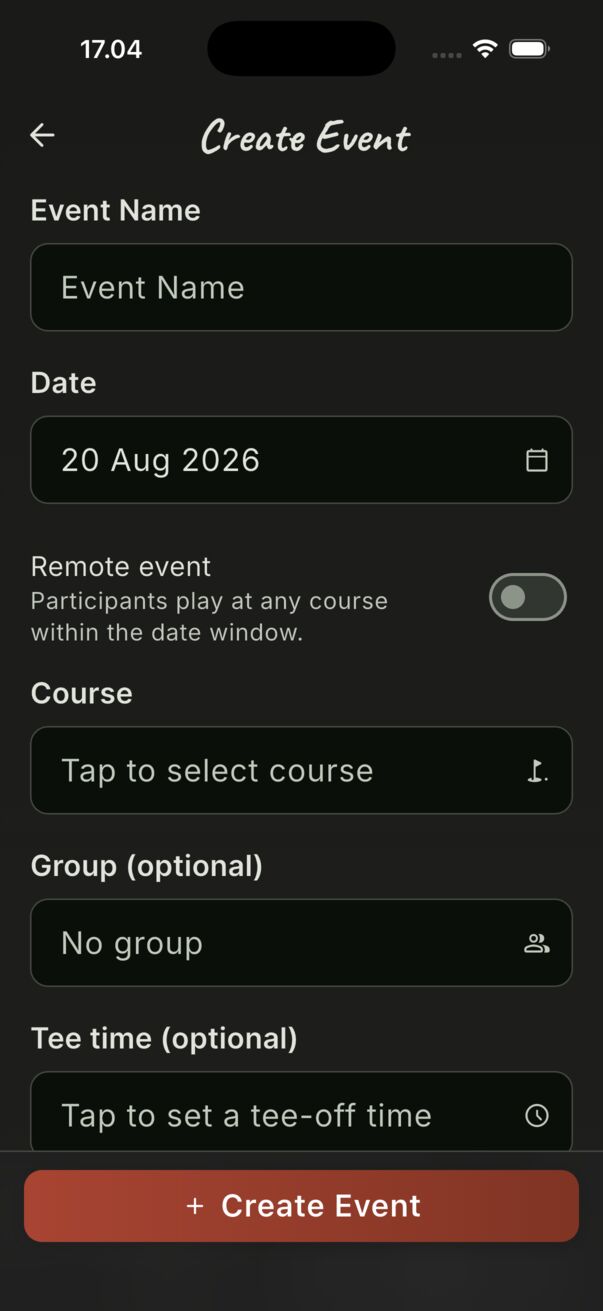Go back using the arrow icon
603x1311 pixels.
pos(42,135)
